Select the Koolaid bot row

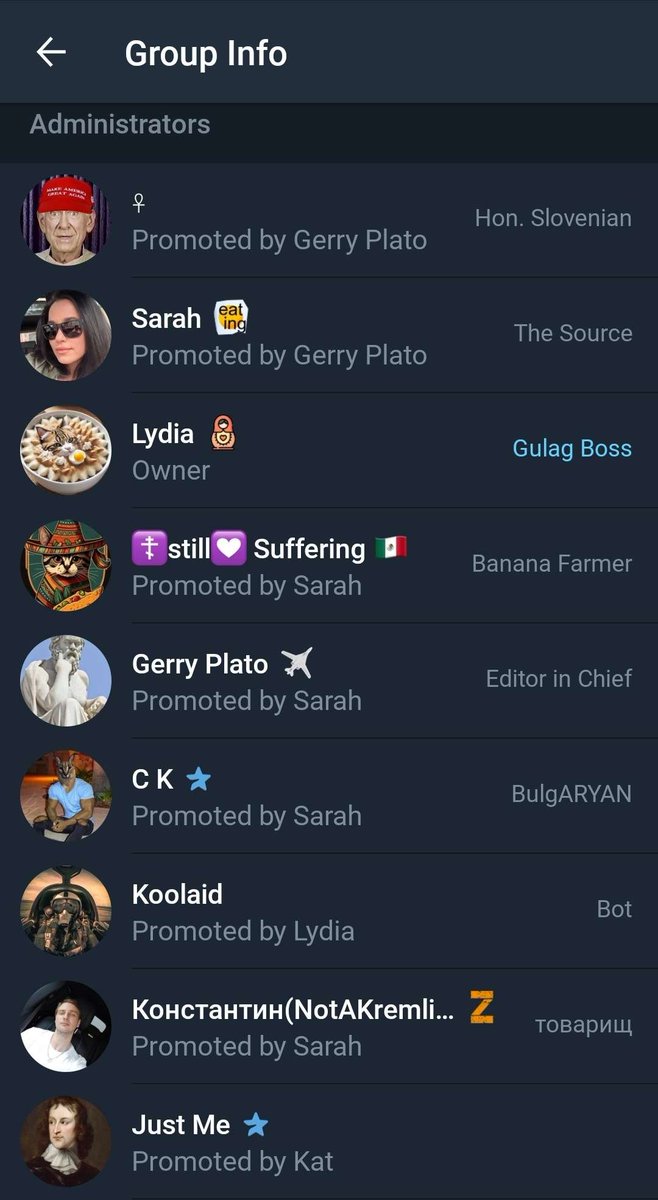pyautogui.click(x=329, y=911)
